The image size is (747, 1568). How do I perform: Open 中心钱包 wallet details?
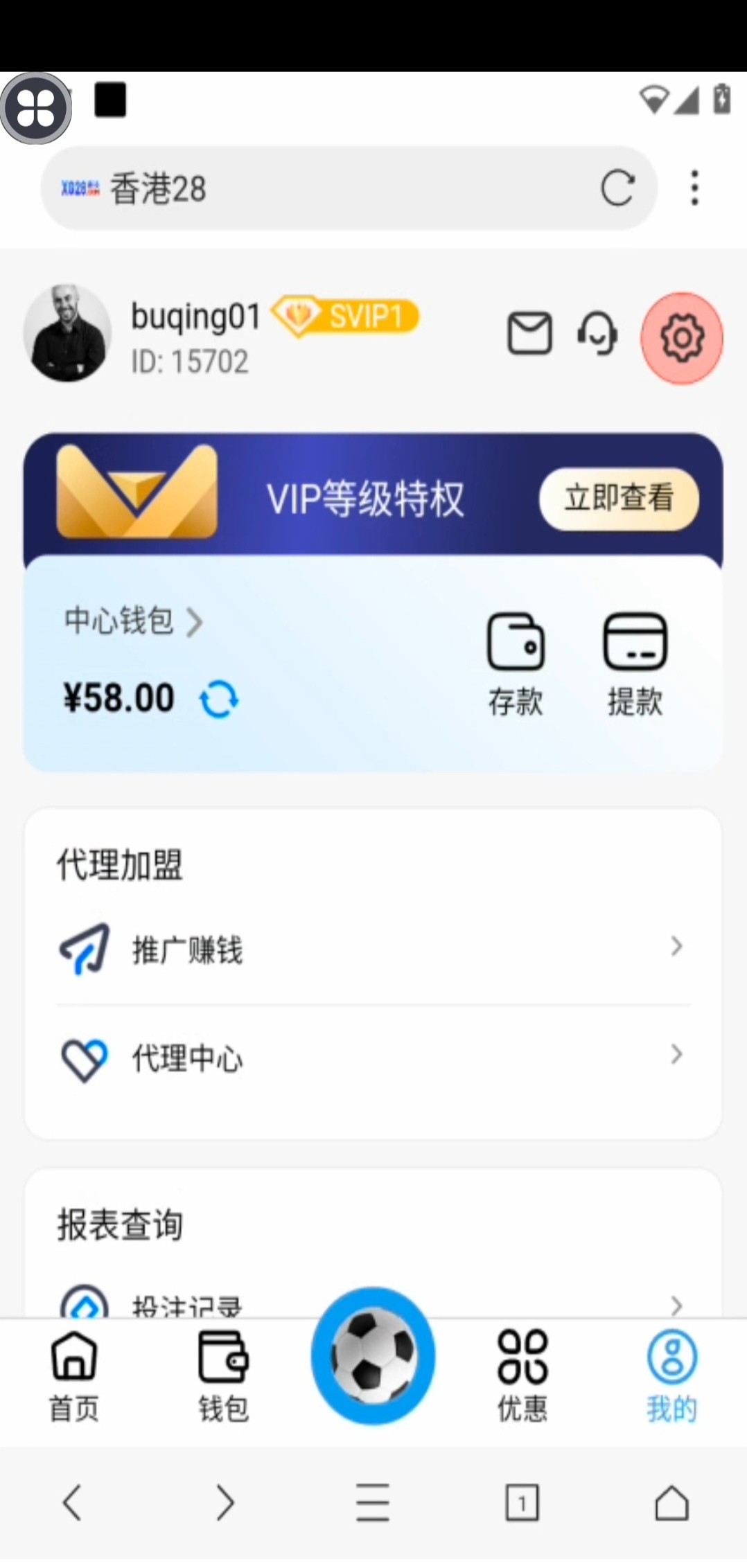click(133, 621)
